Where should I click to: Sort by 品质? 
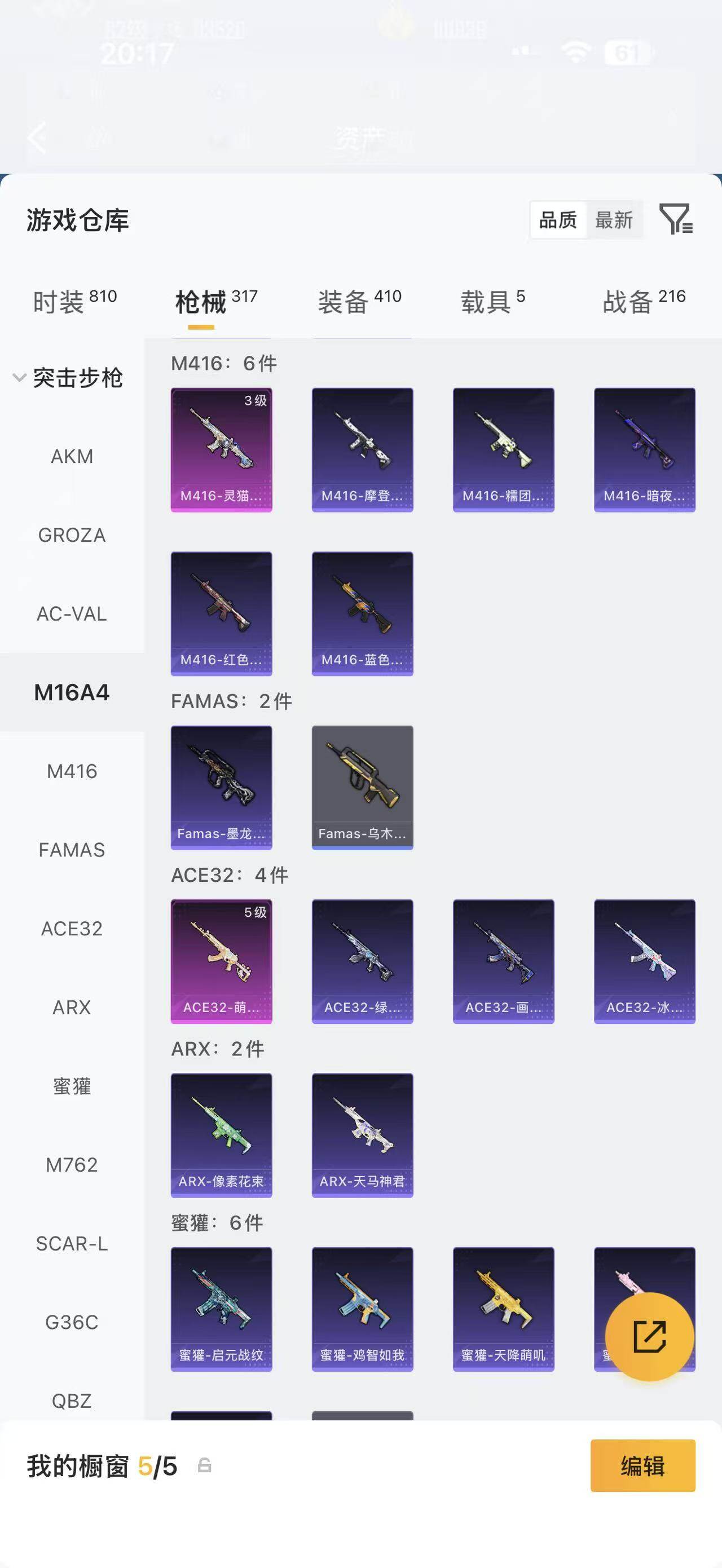(558, 220)
